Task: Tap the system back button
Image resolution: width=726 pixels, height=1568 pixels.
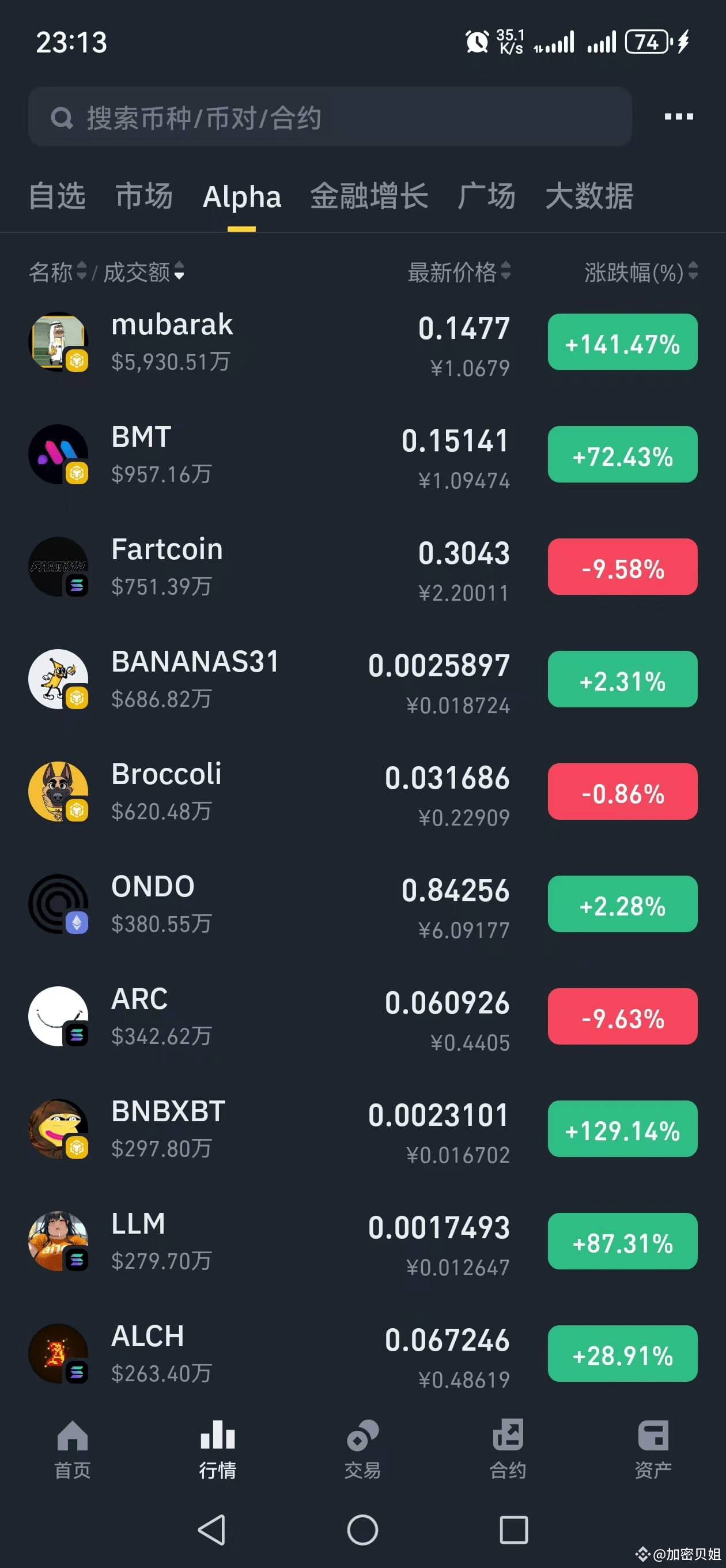Action: [x=213, y=1529]
